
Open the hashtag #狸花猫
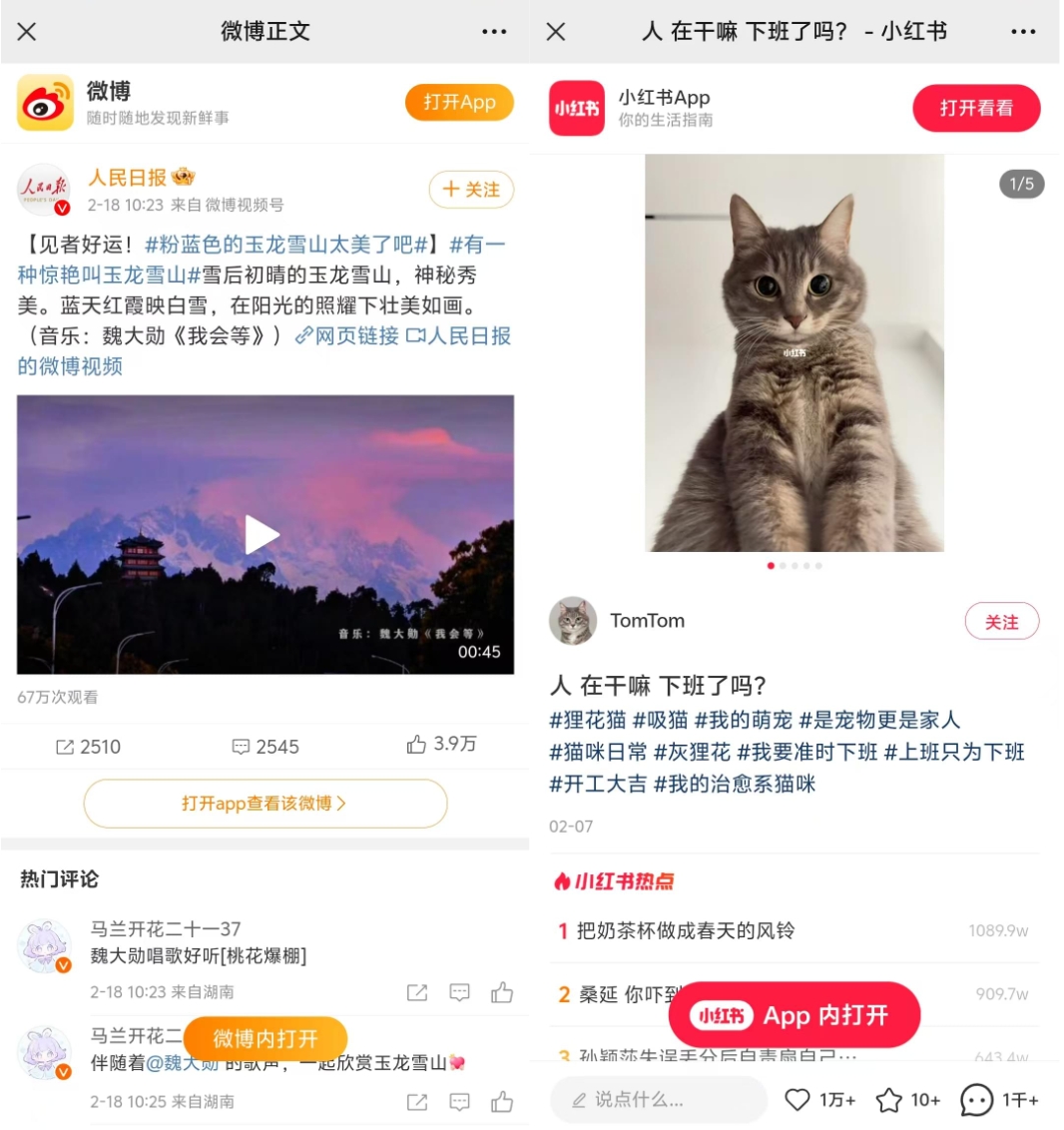pos(588,720)
